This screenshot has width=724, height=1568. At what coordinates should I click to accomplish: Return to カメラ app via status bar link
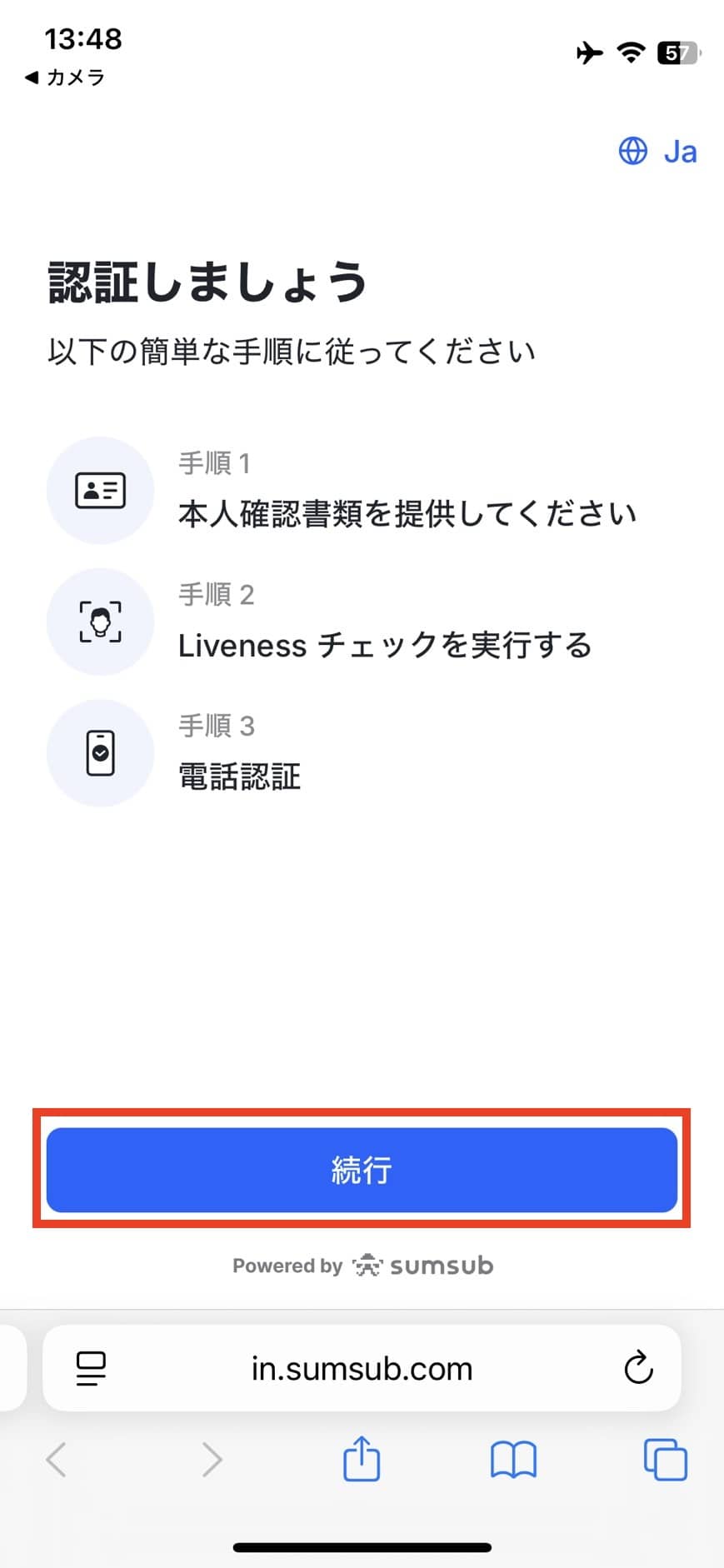click(65, 77)
